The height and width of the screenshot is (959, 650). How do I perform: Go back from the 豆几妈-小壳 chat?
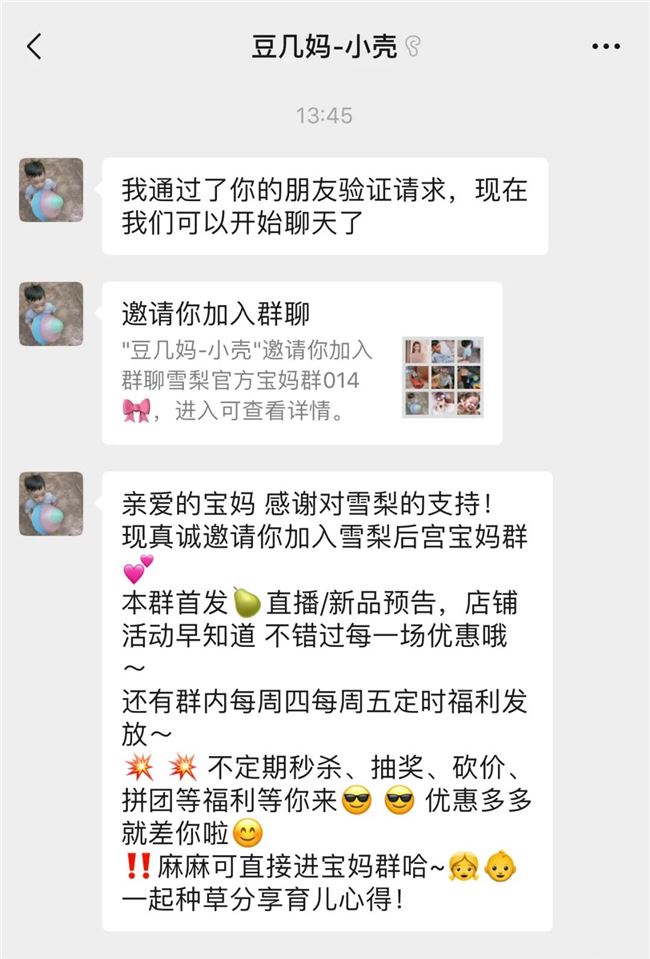35,46
